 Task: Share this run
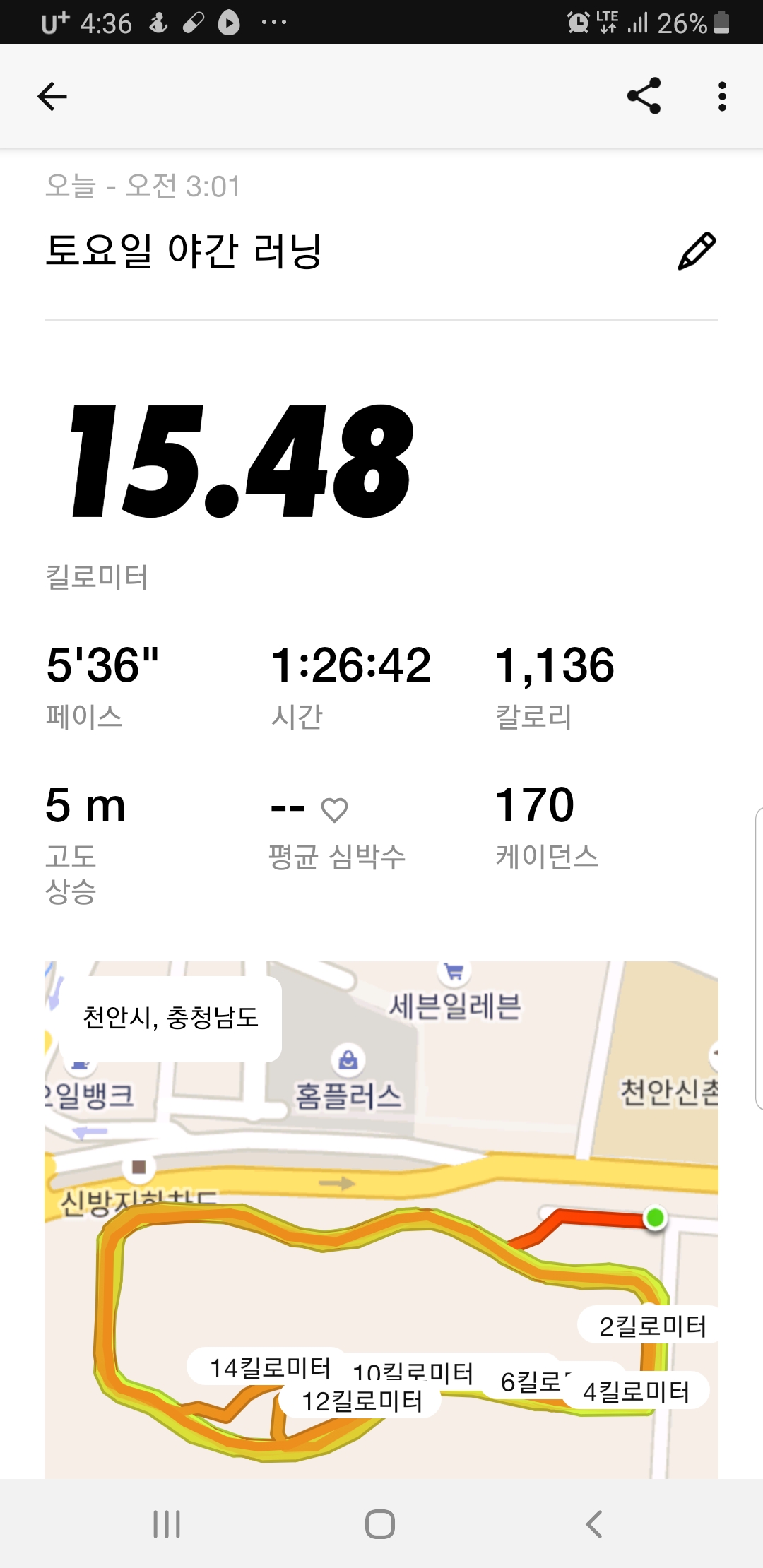click(644, 96)
